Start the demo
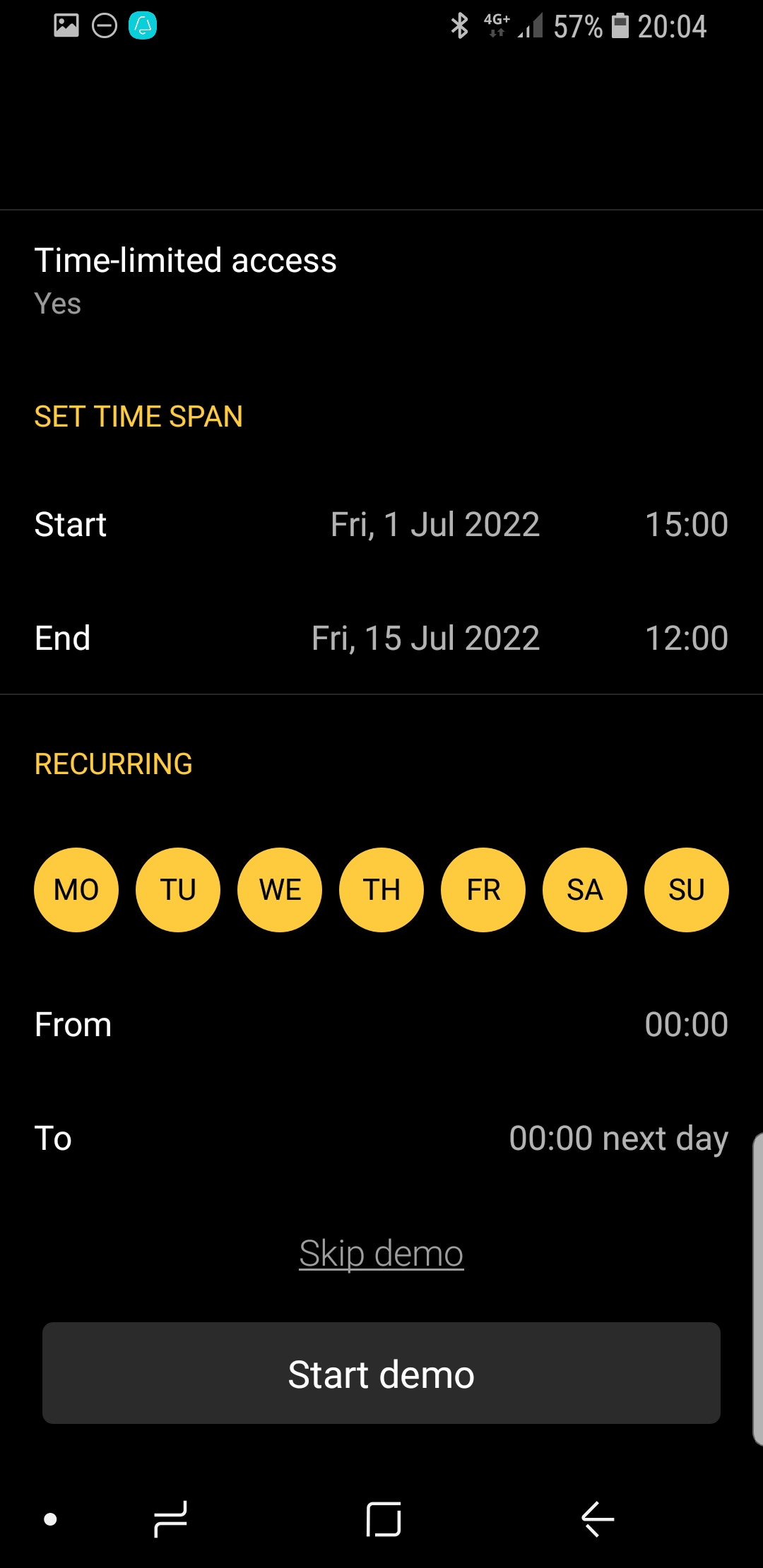Viewport: 763px width, 1568px height. coord(381,1374)
